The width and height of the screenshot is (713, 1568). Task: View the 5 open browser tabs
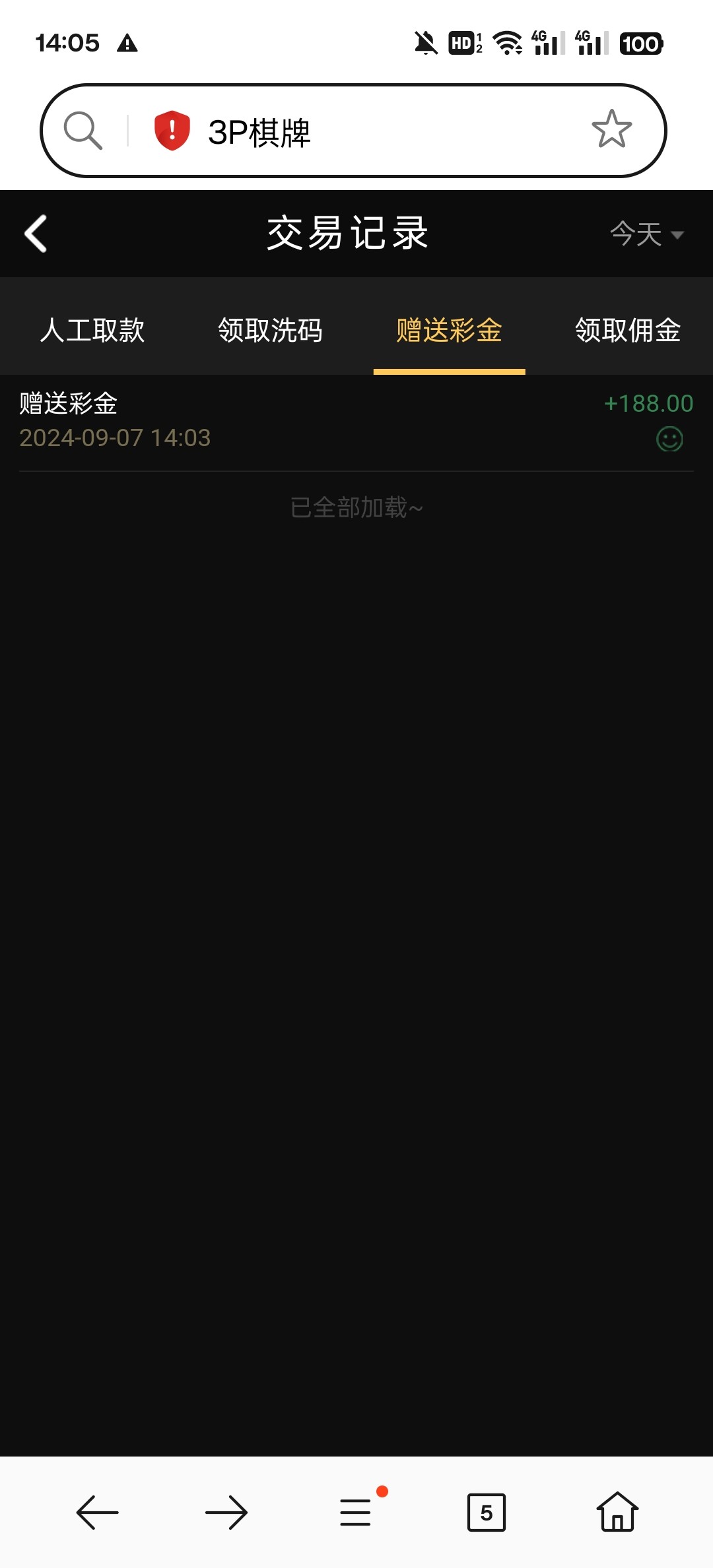486,1512
